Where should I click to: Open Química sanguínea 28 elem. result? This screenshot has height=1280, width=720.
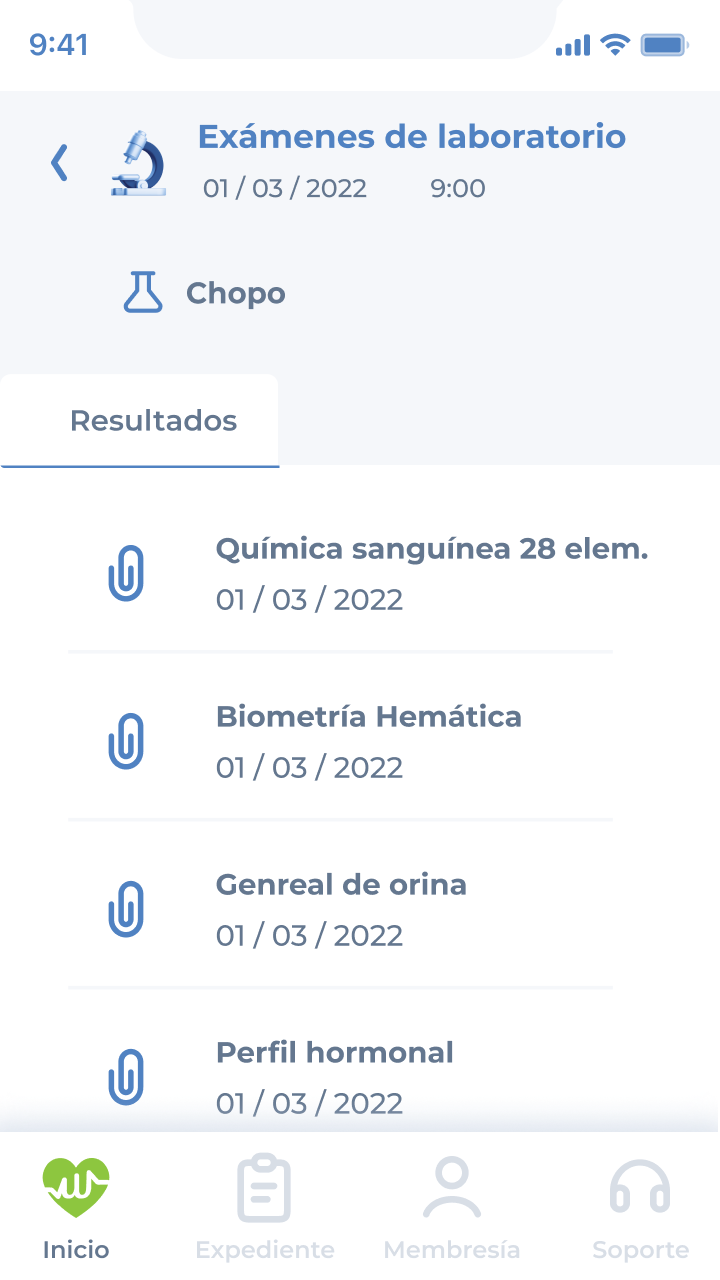click(431, 573)
